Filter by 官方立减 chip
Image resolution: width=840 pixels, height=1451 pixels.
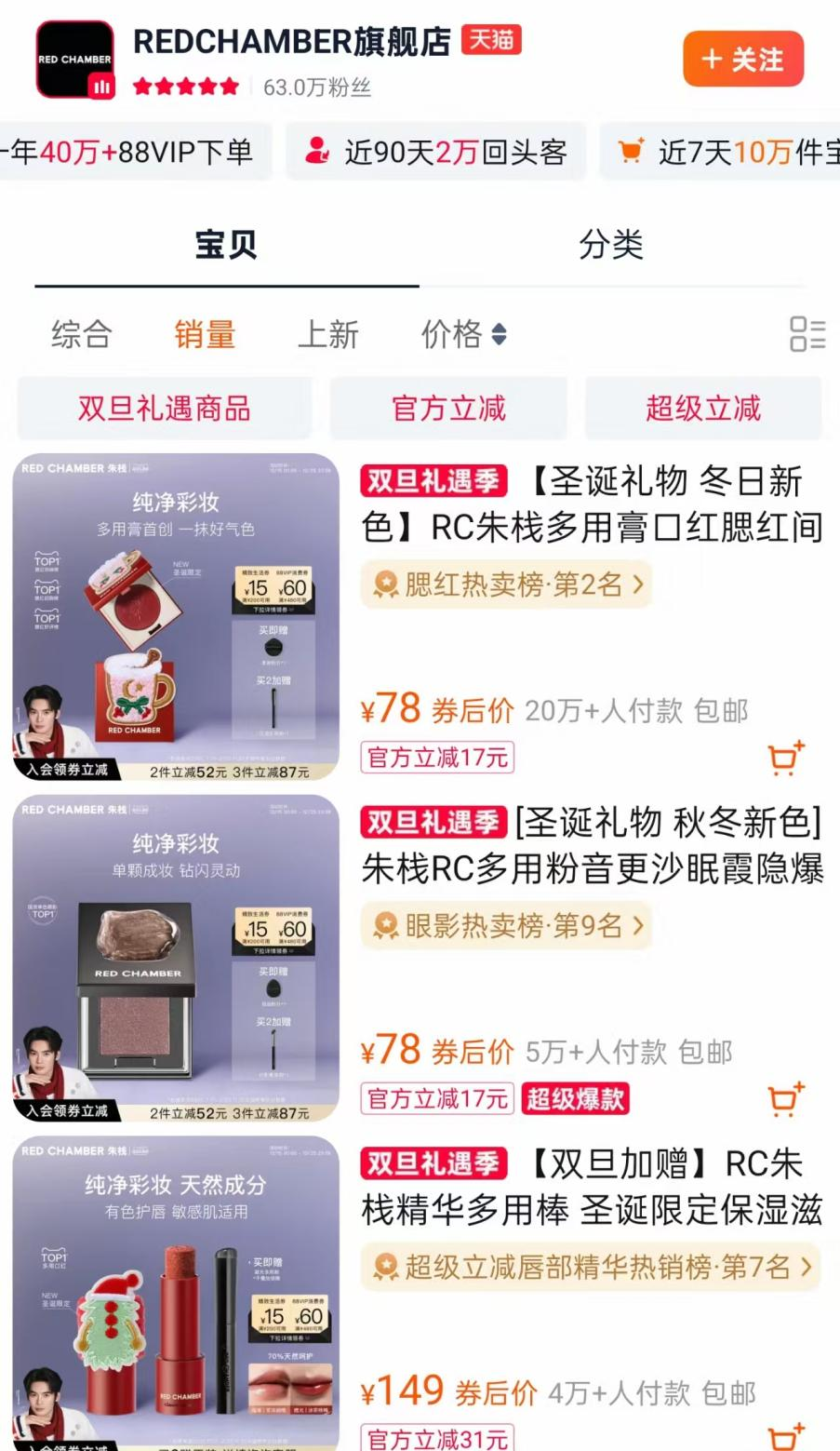(448, 408)
